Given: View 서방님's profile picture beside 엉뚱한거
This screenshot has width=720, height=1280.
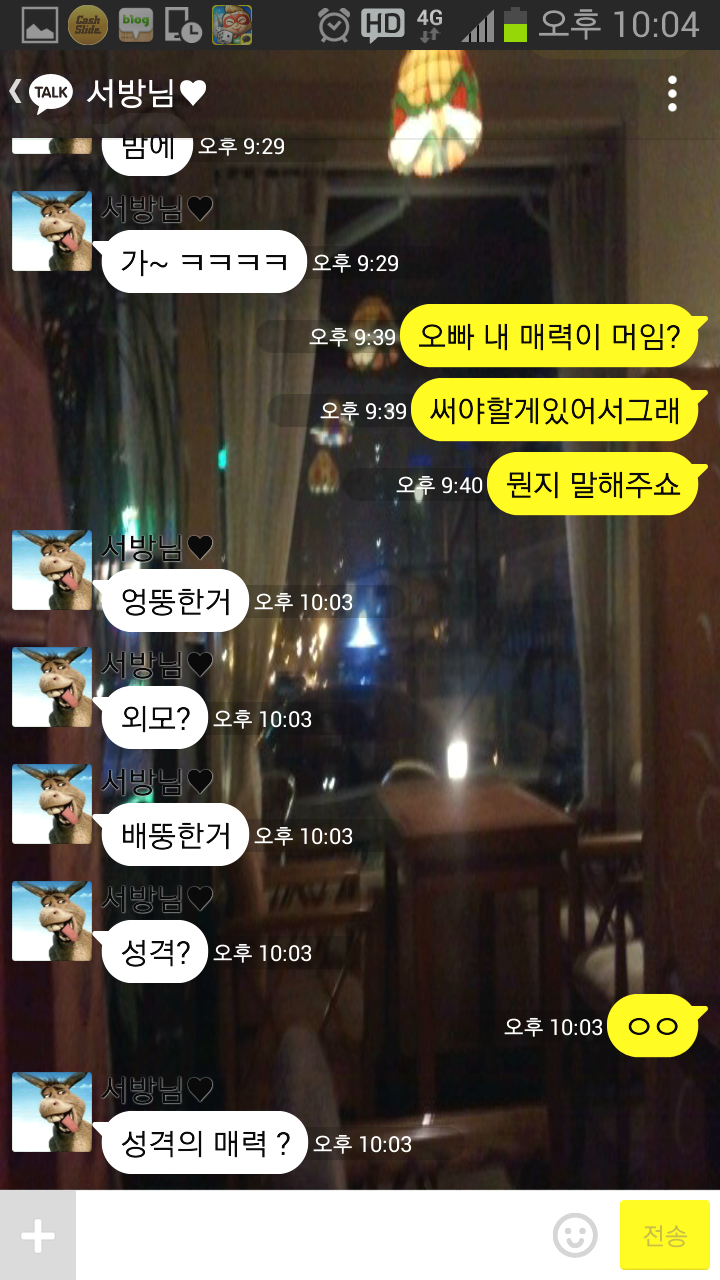Looking at the screenshot, I should tap(52, 570).
